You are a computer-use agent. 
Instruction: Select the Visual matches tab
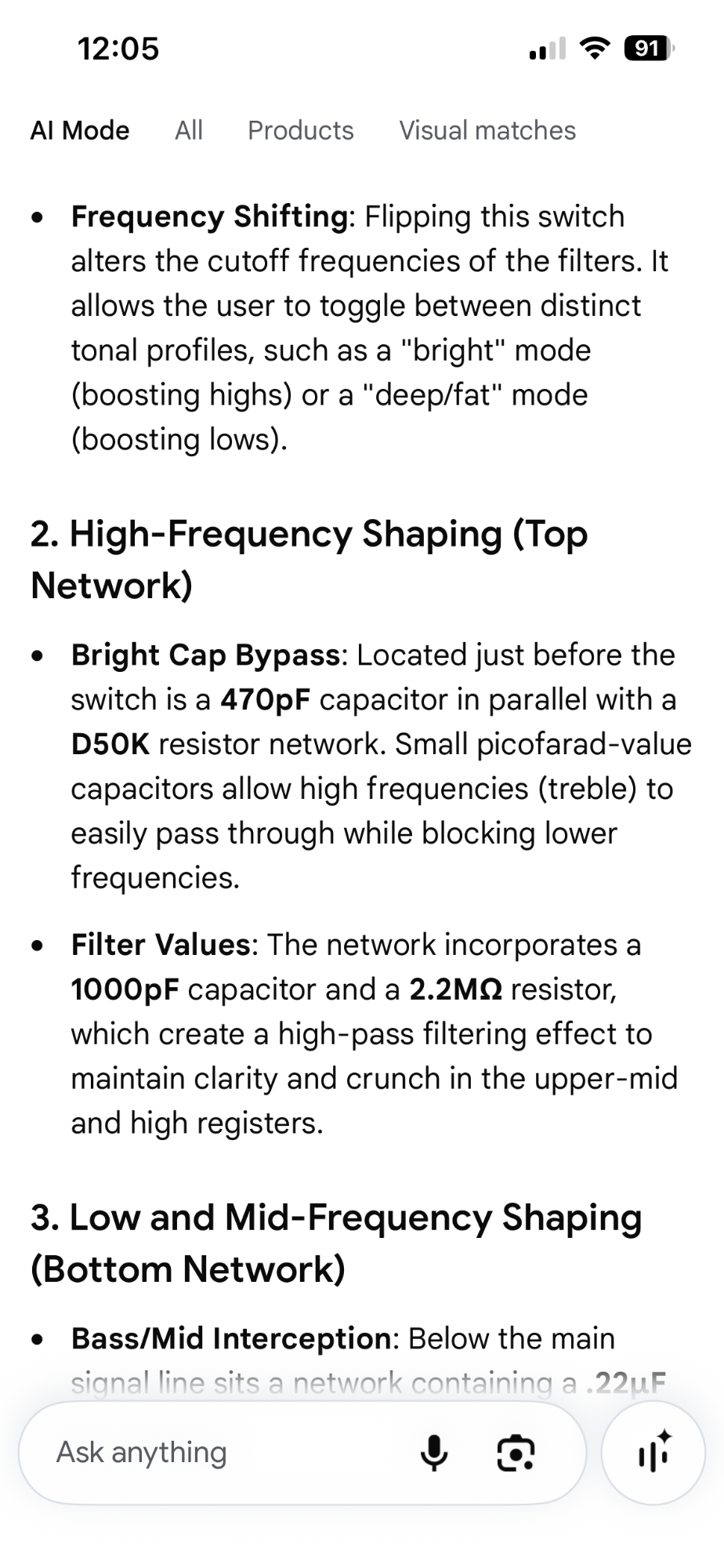coord(487,130)
